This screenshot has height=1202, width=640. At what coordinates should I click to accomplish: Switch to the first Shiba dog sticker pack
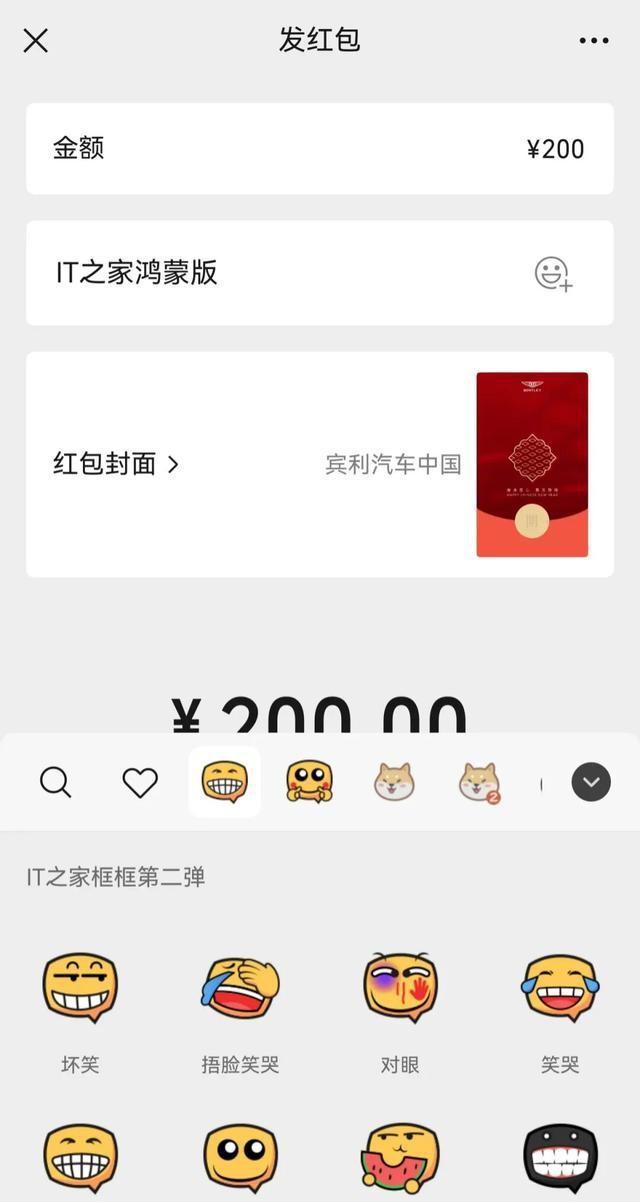coord(394,782)
